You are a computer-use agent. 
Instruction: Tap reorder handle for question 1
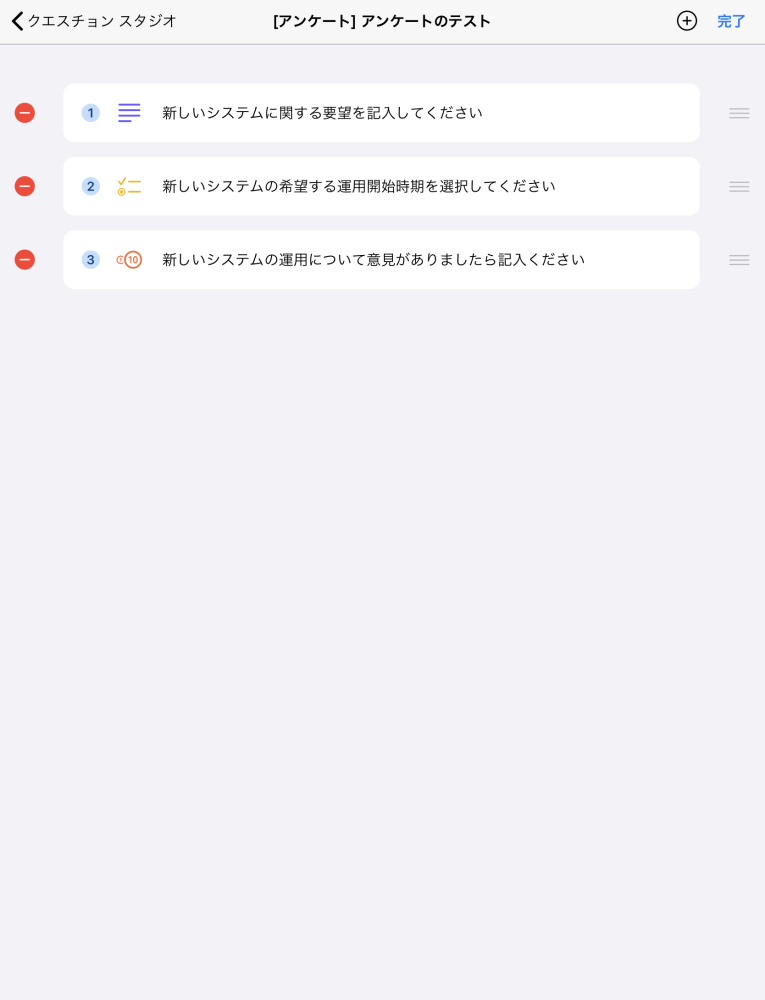click(739, 113)
